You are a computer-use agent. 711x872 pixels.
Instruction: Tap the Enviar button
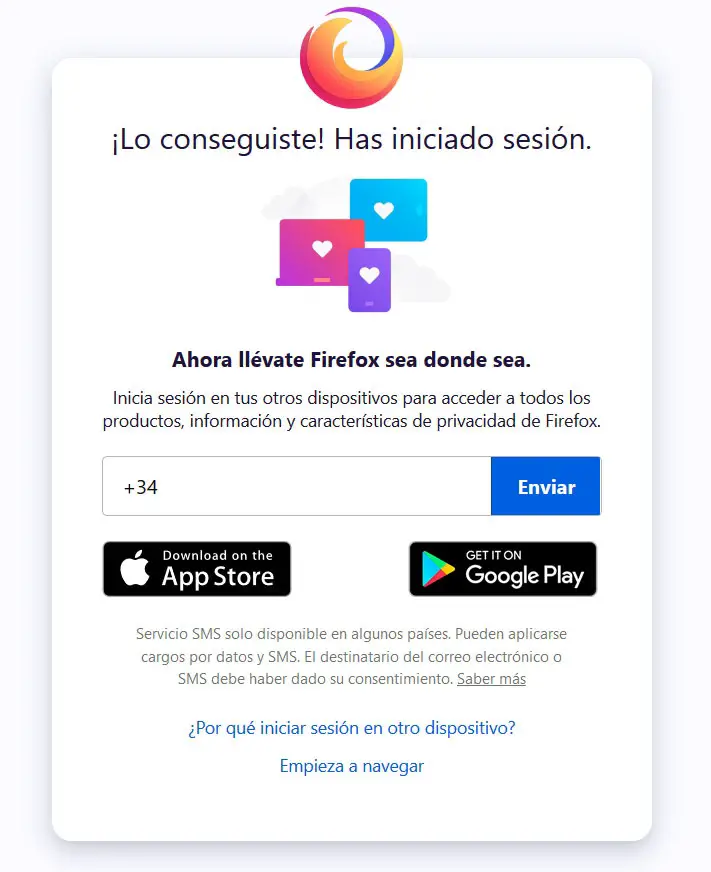click(546, 487)
